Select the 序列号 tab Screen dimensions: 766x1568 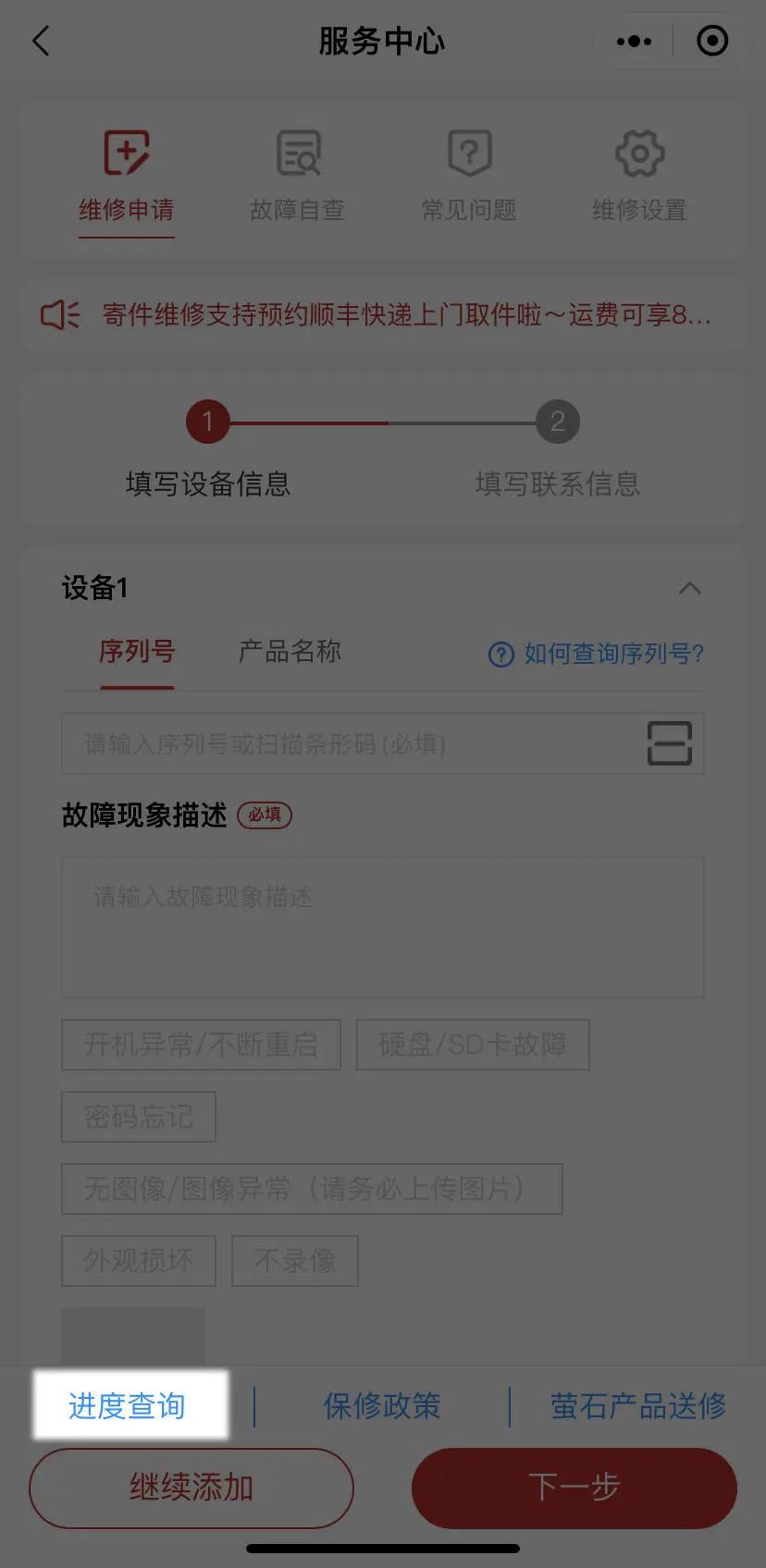pos(137,652)
